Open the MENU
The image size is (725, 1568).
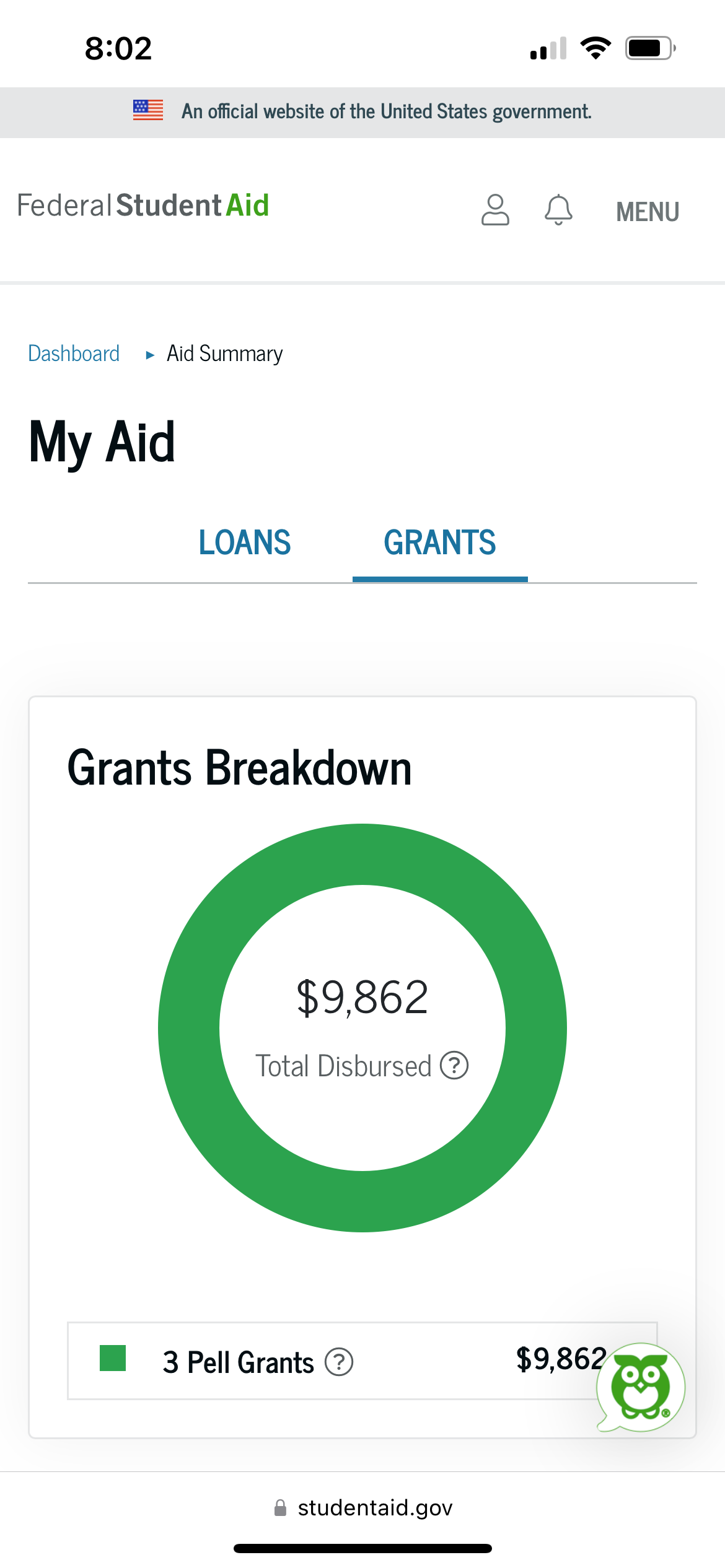click(x=648, y=212)
